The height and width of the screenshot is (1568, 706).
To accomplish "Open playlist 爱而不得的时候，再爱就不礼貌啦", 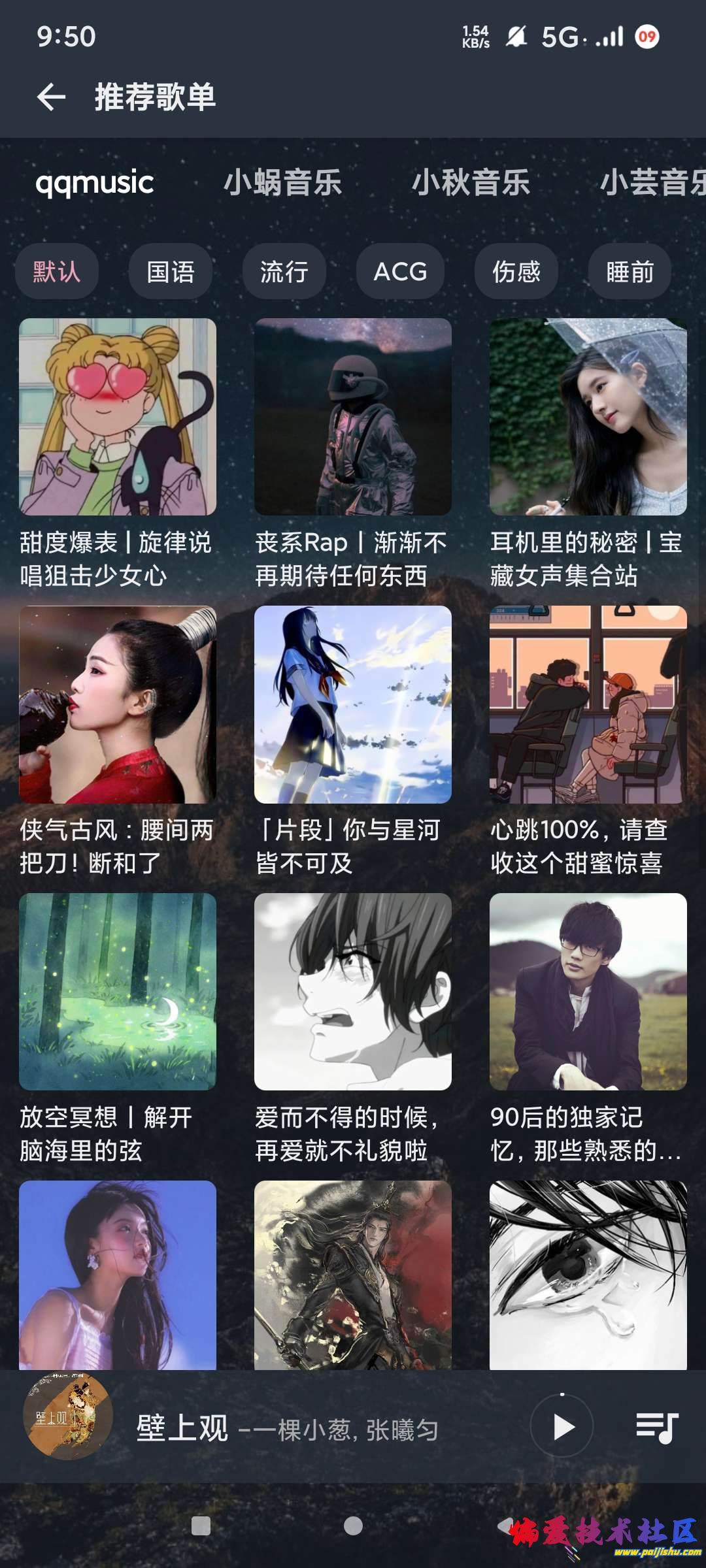I will [x=353, y=992].
